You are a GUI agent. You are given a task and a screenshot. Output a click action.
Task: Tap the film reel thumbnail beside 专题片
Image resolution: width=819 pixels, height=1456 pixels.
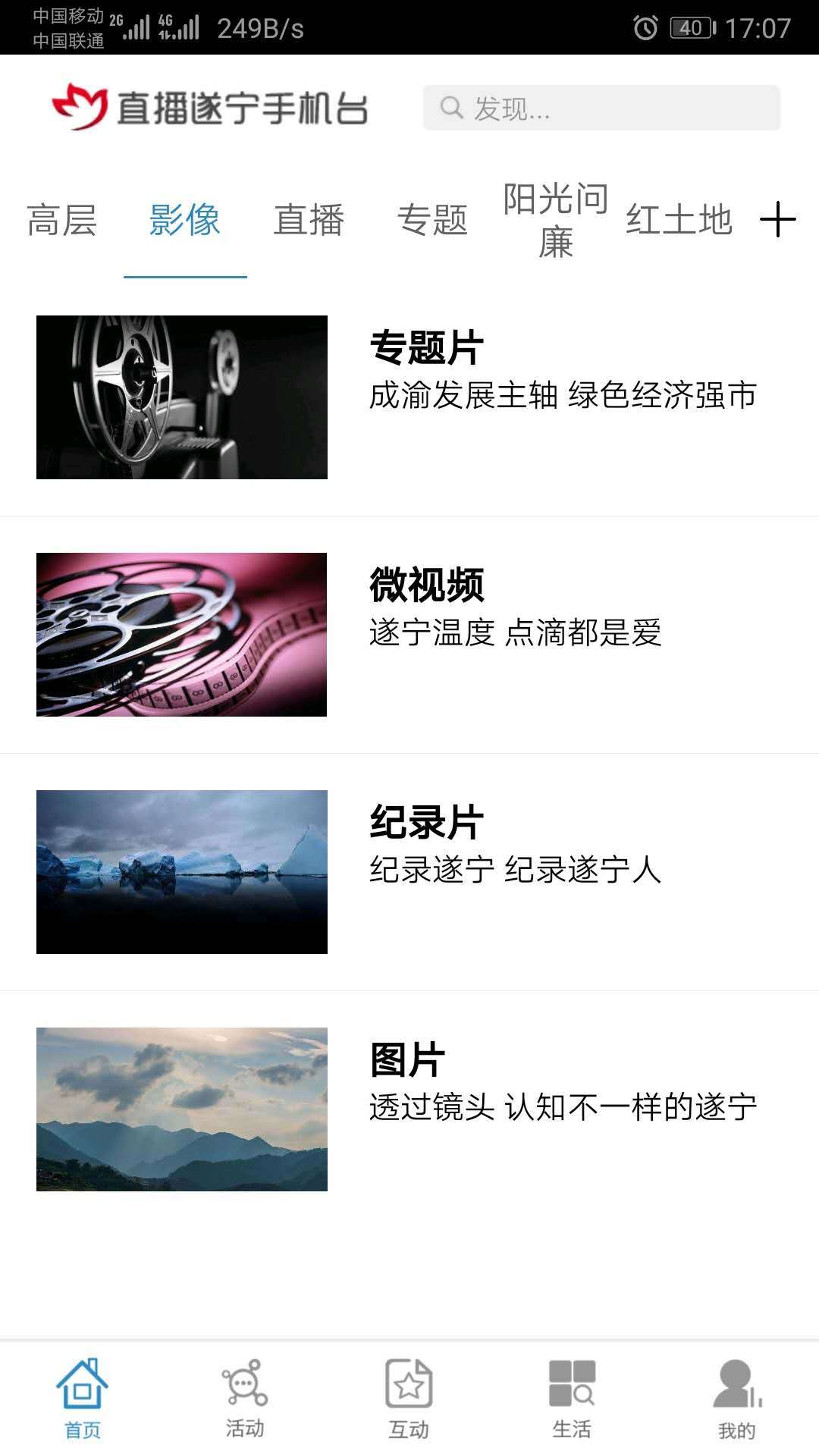click(182, 398)
